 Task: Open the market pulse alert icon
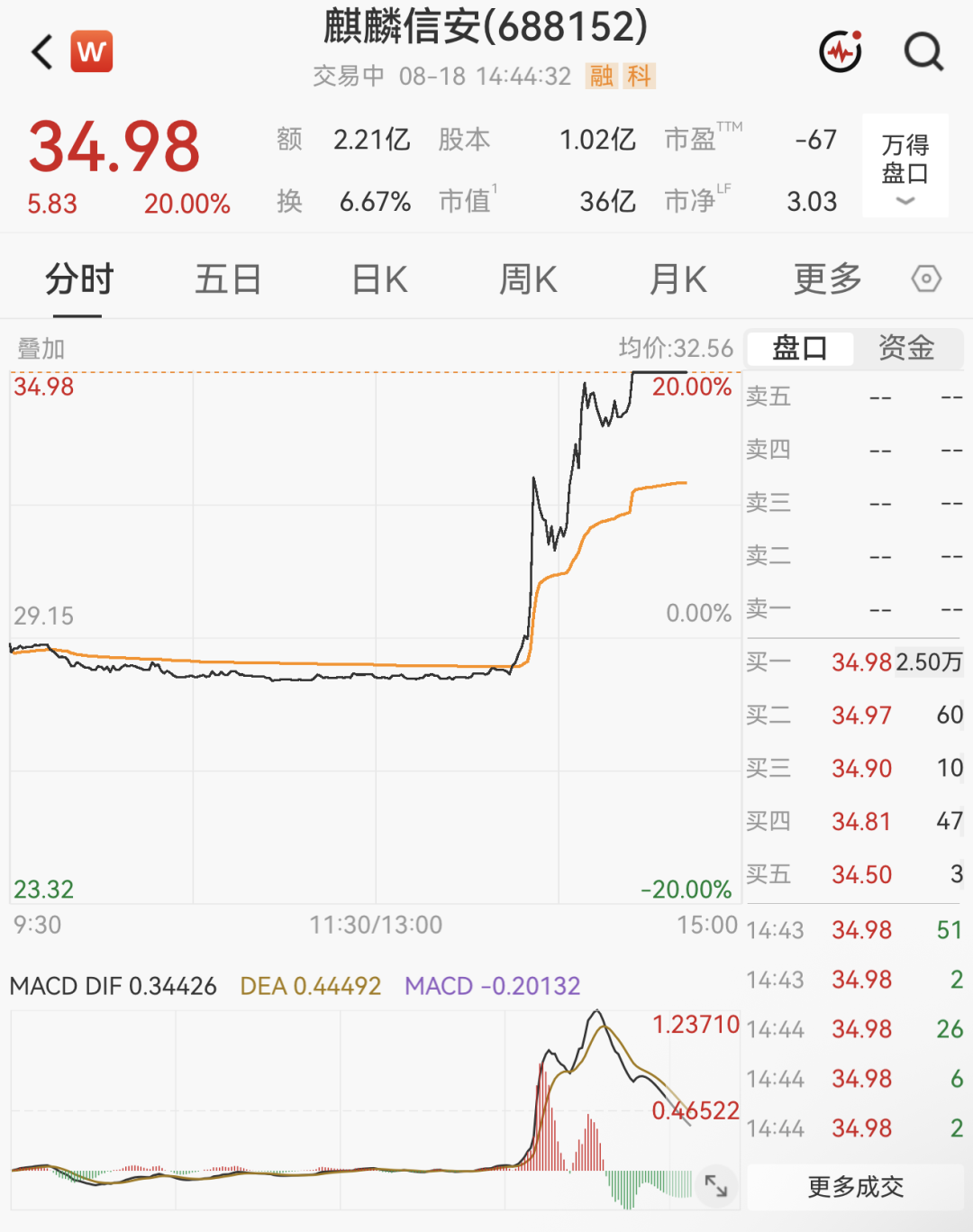point(841,51)
